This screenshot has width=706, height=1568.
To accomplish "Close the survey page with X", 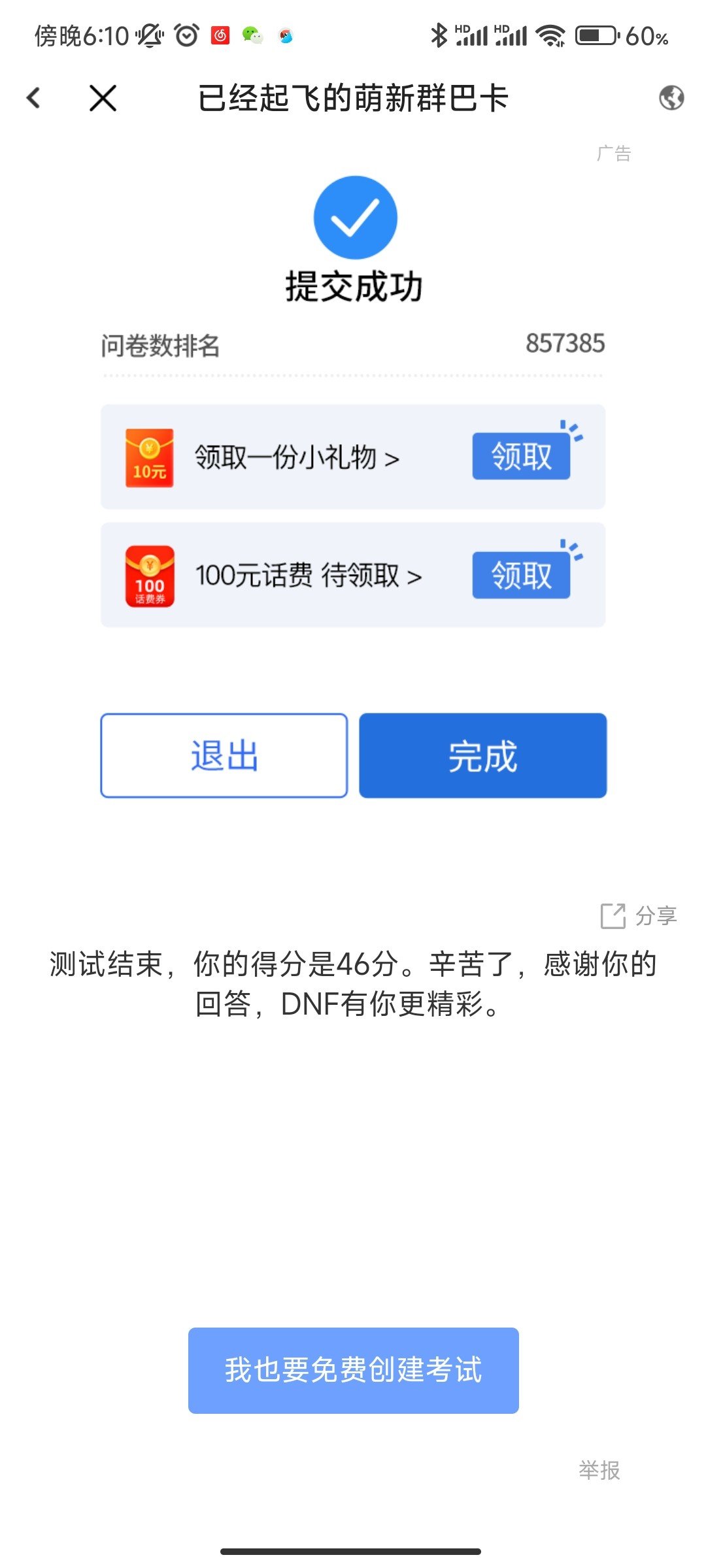I will 103,98.
